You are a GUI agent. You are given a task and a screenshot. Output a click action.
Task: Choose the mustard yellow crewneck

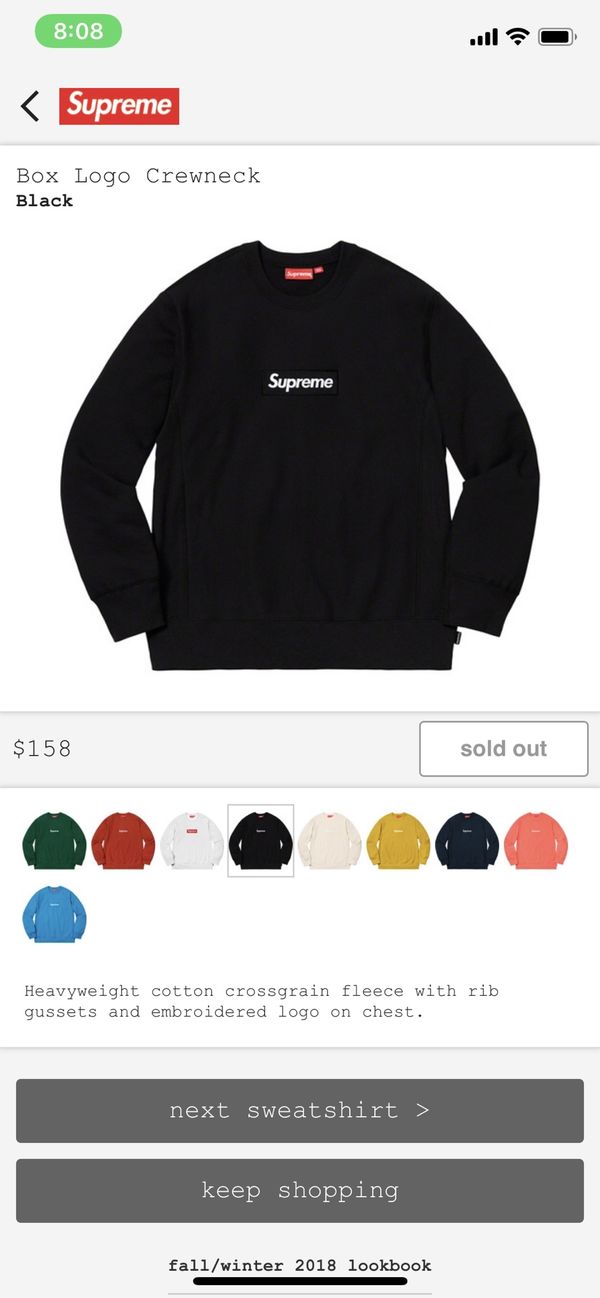coord(398,841)
